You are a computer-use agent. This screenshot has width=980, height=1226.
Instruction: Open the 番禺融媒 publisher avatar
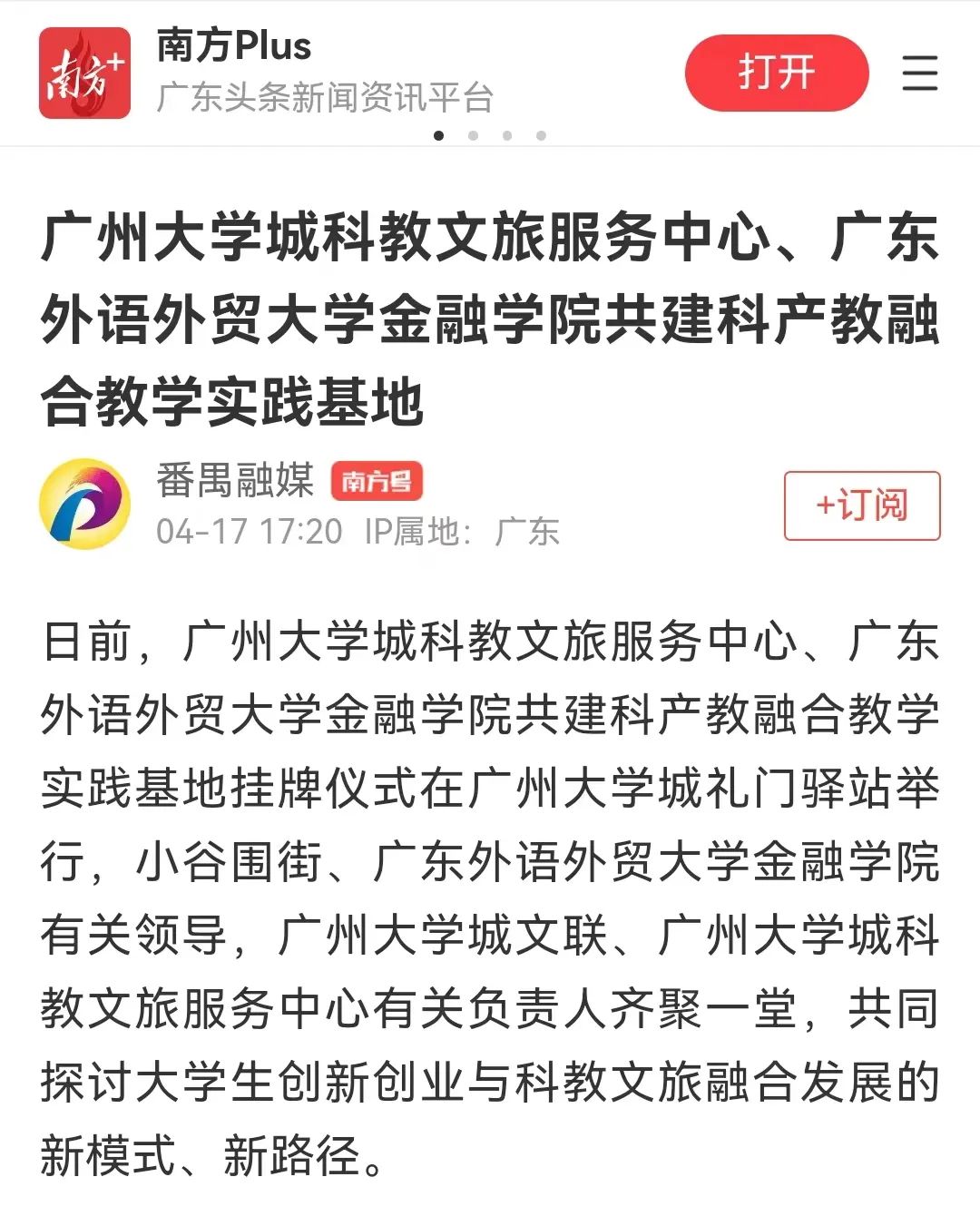pyautogui.click(x=84, y=504)
